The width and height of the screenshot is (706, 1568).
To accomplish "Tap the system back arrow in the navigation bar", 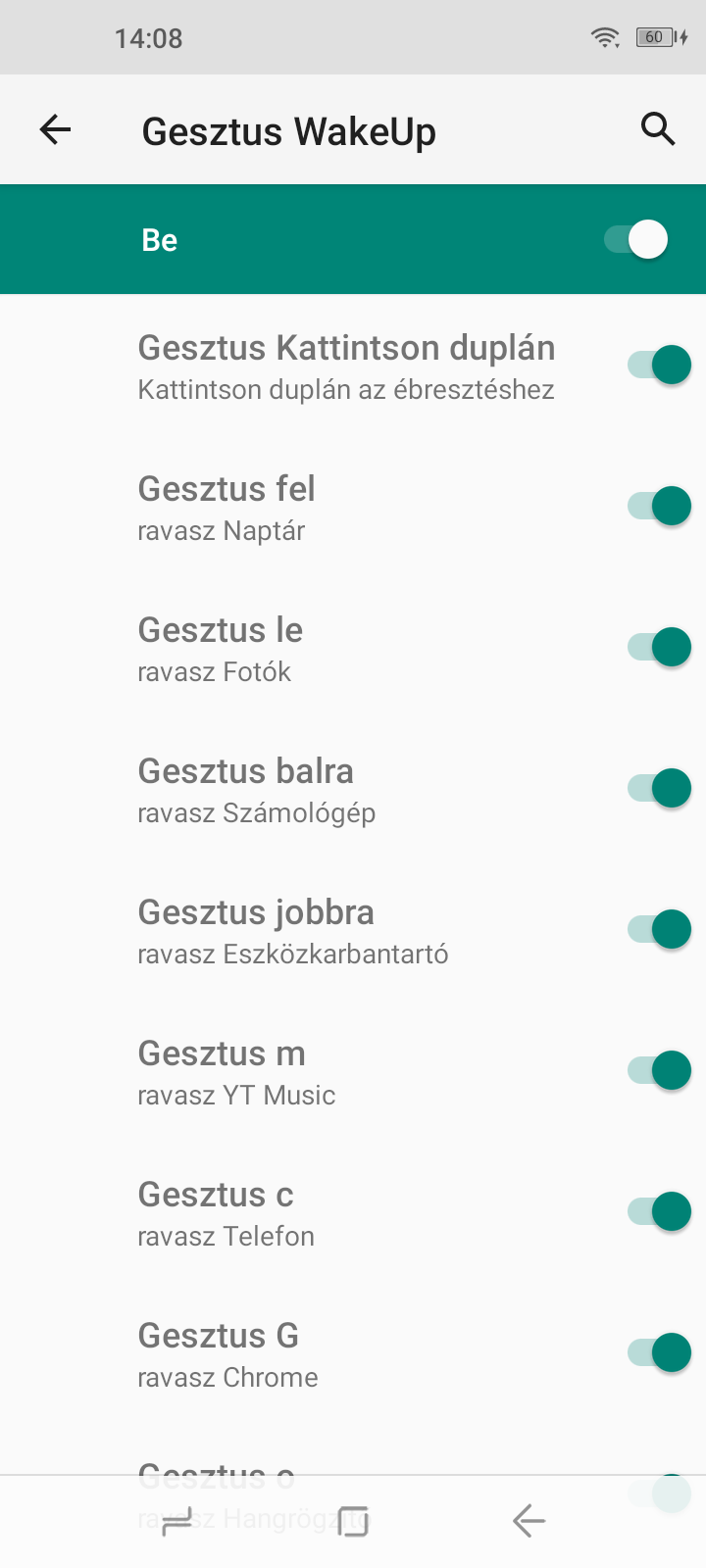I will pyautogui.click(x=529, y=1521).
